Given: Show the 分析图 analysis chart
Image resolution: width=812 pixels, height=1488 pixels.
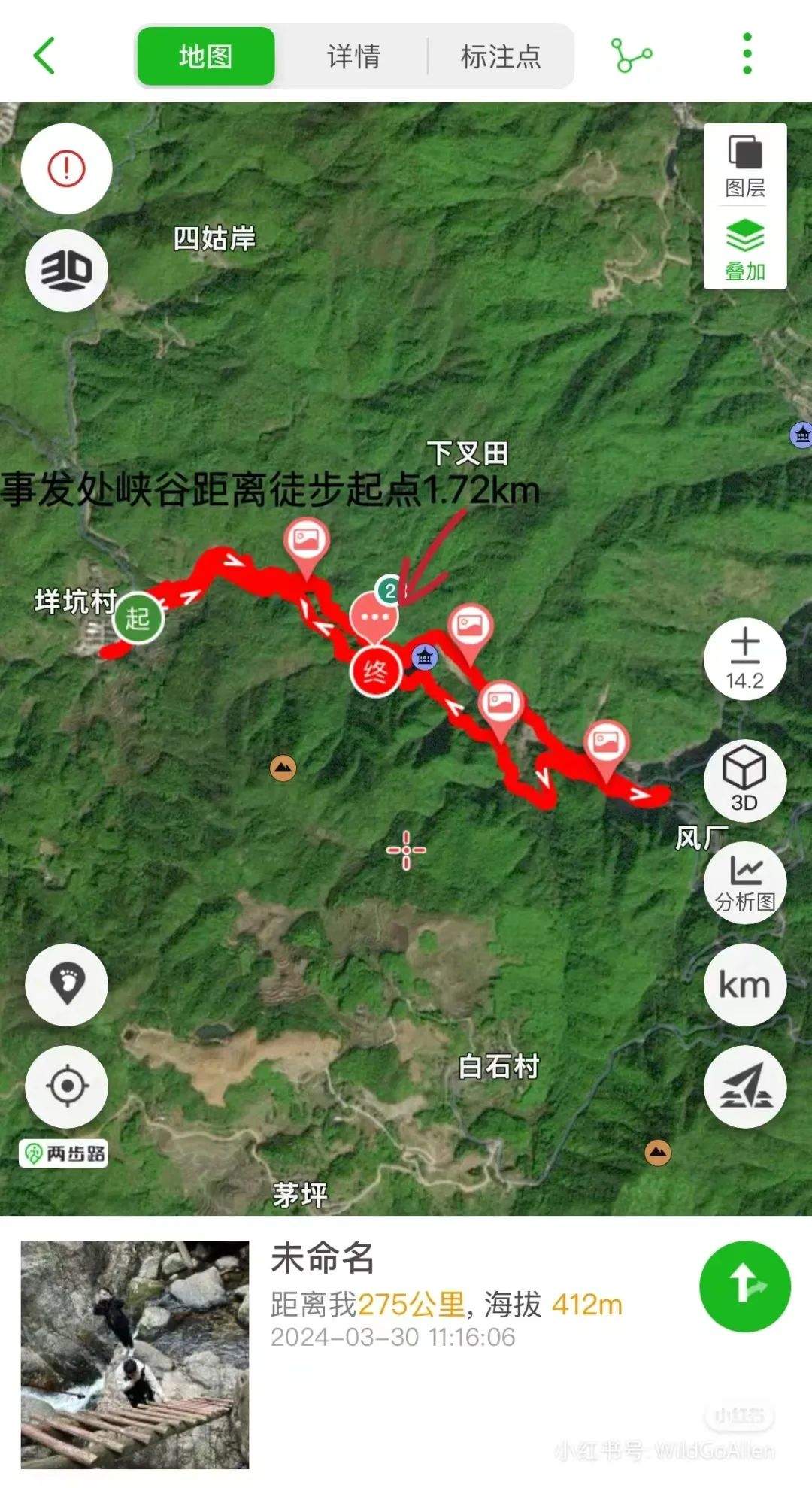Looking at the screenshot, I should tap(745, 883).
